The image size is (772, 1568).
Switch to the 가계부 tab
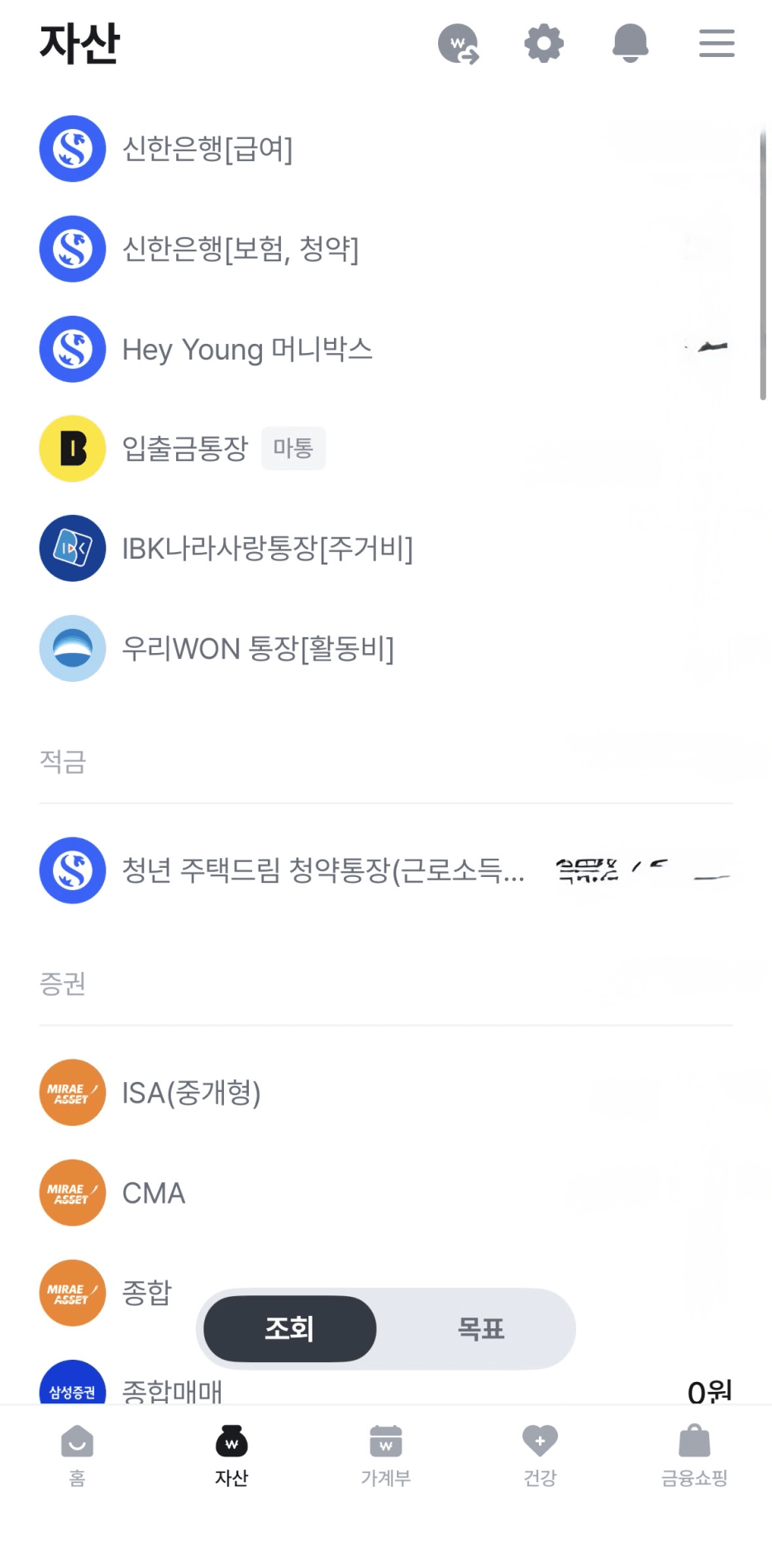[385, 1454]
